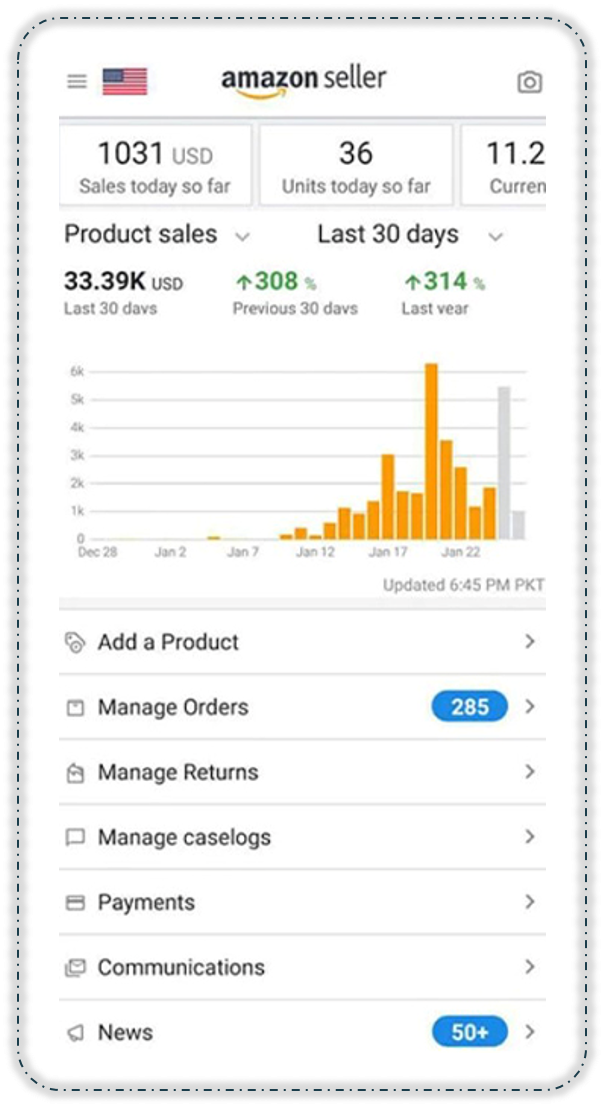Open Manage caselogs
The image size is (604, 1108).
[300, 837]
